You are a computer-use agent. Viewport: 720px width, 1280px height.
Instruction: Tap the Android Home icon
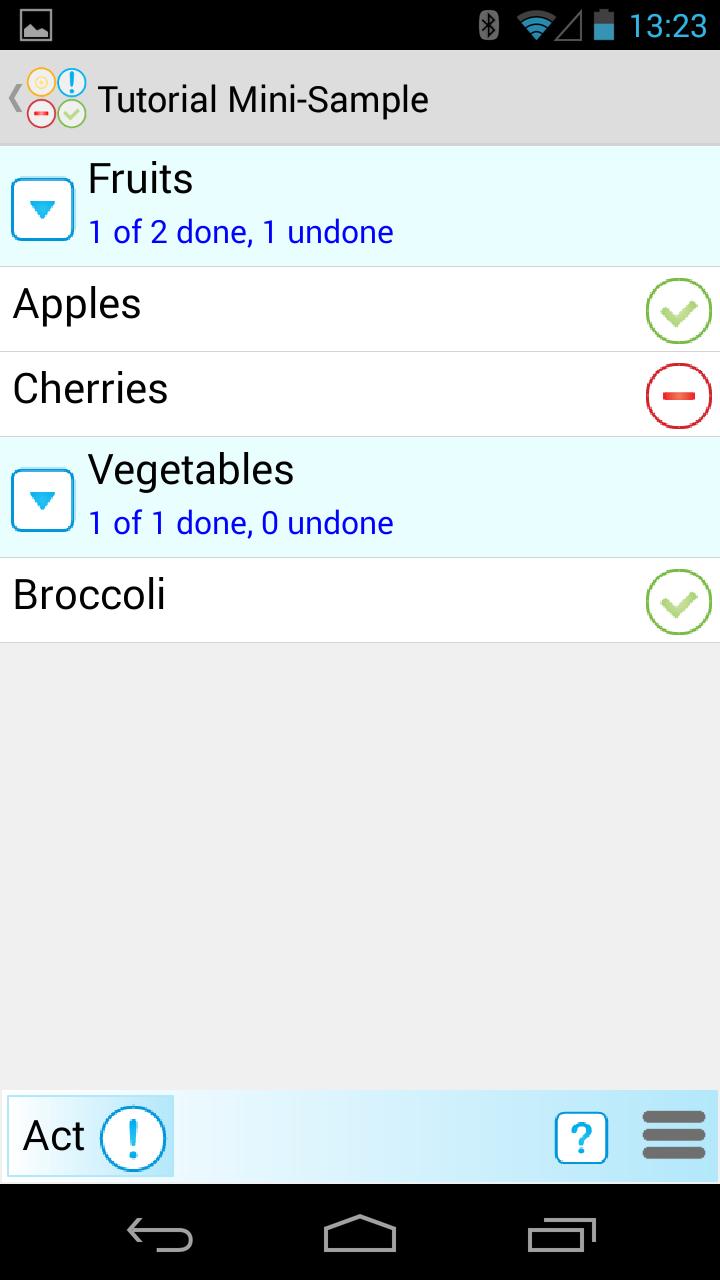(359, 1236)
